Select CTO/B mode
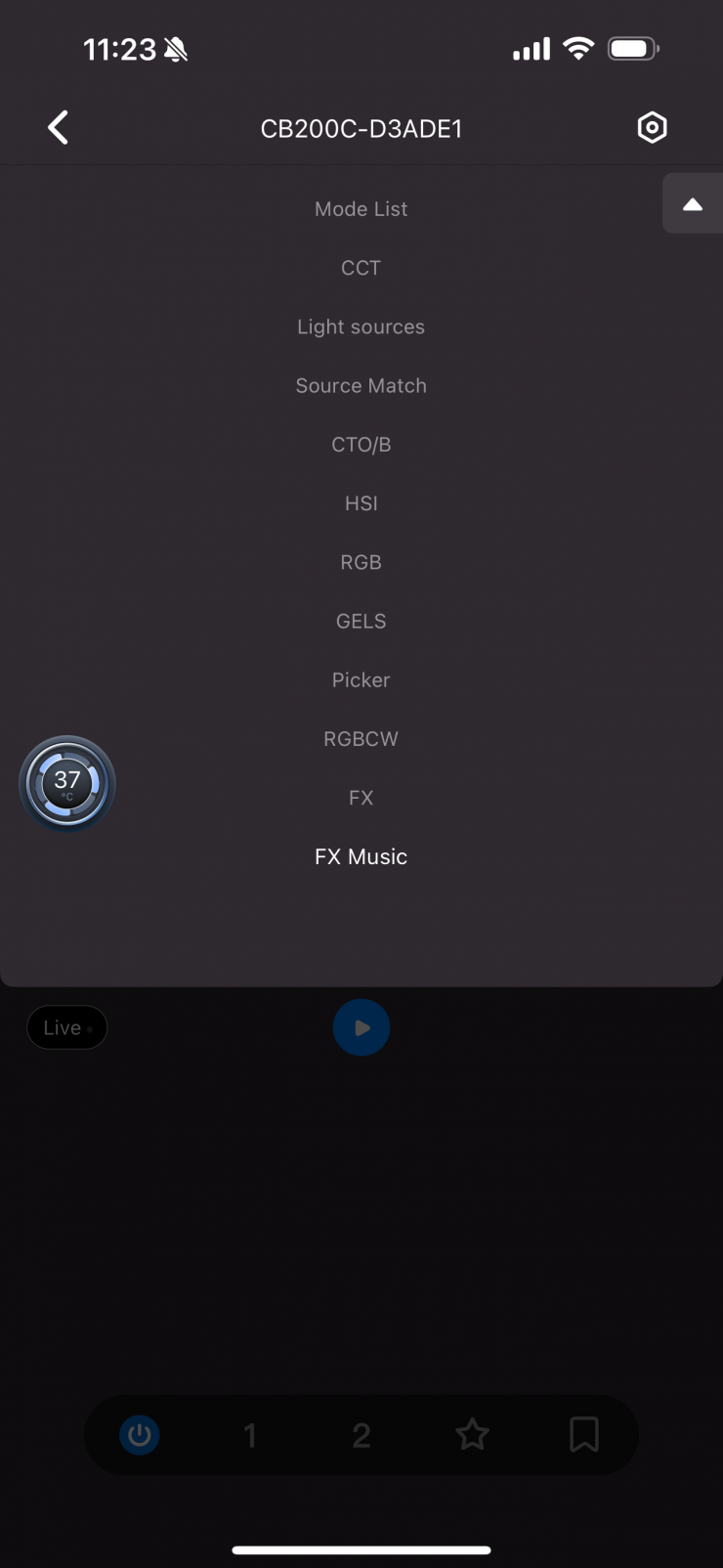The width and height of the screenshot is (723, 1568). pos(361,445)
